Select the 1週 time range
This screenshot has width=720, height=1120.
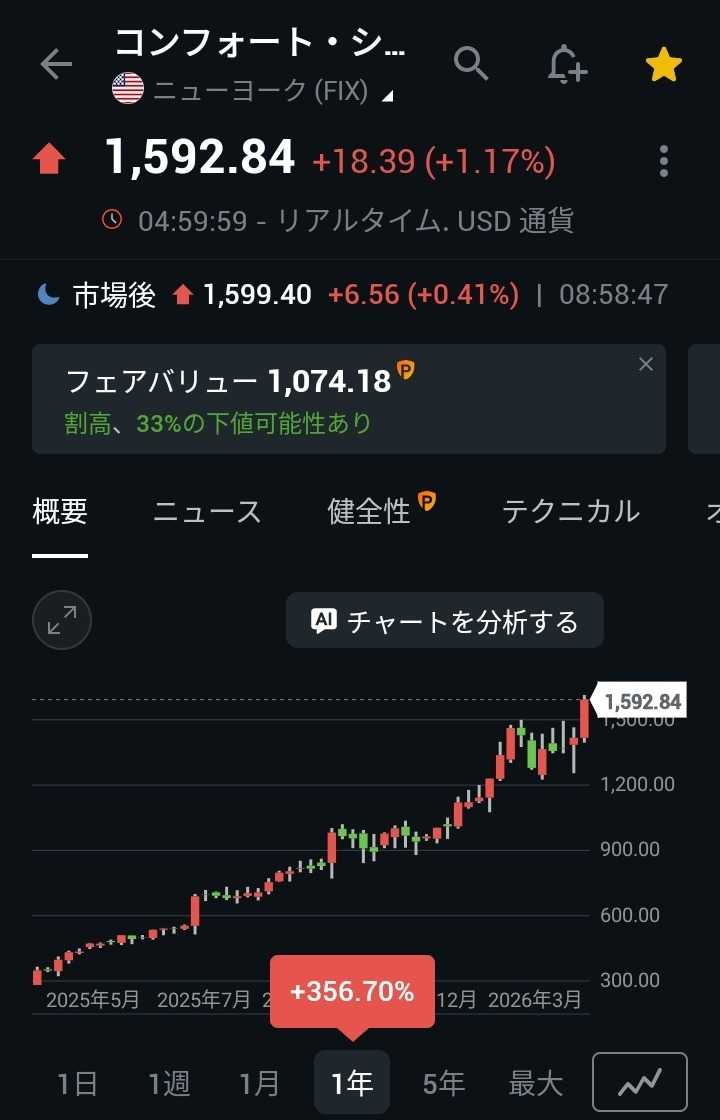pos(169,1084)
